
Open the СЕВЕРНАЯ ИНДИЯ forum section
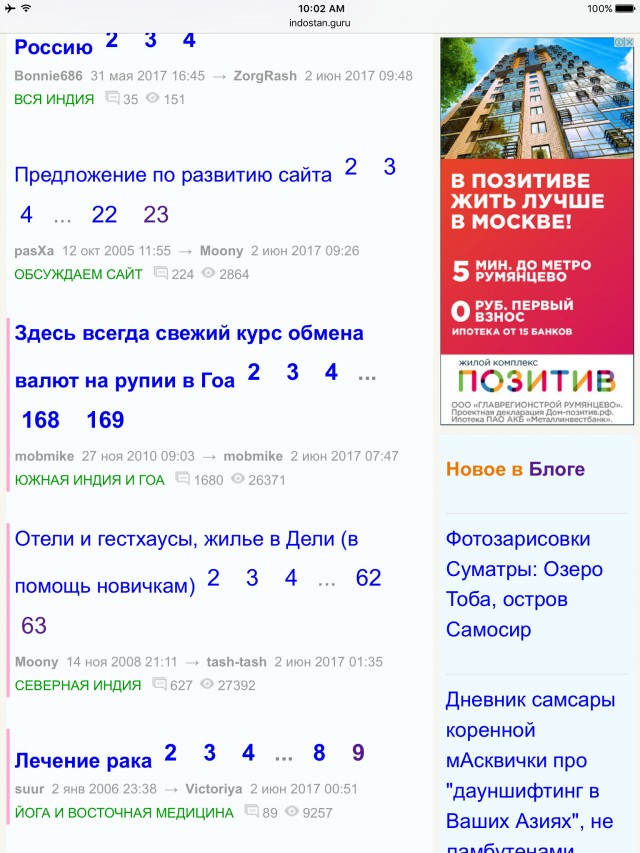click(77, 685)
